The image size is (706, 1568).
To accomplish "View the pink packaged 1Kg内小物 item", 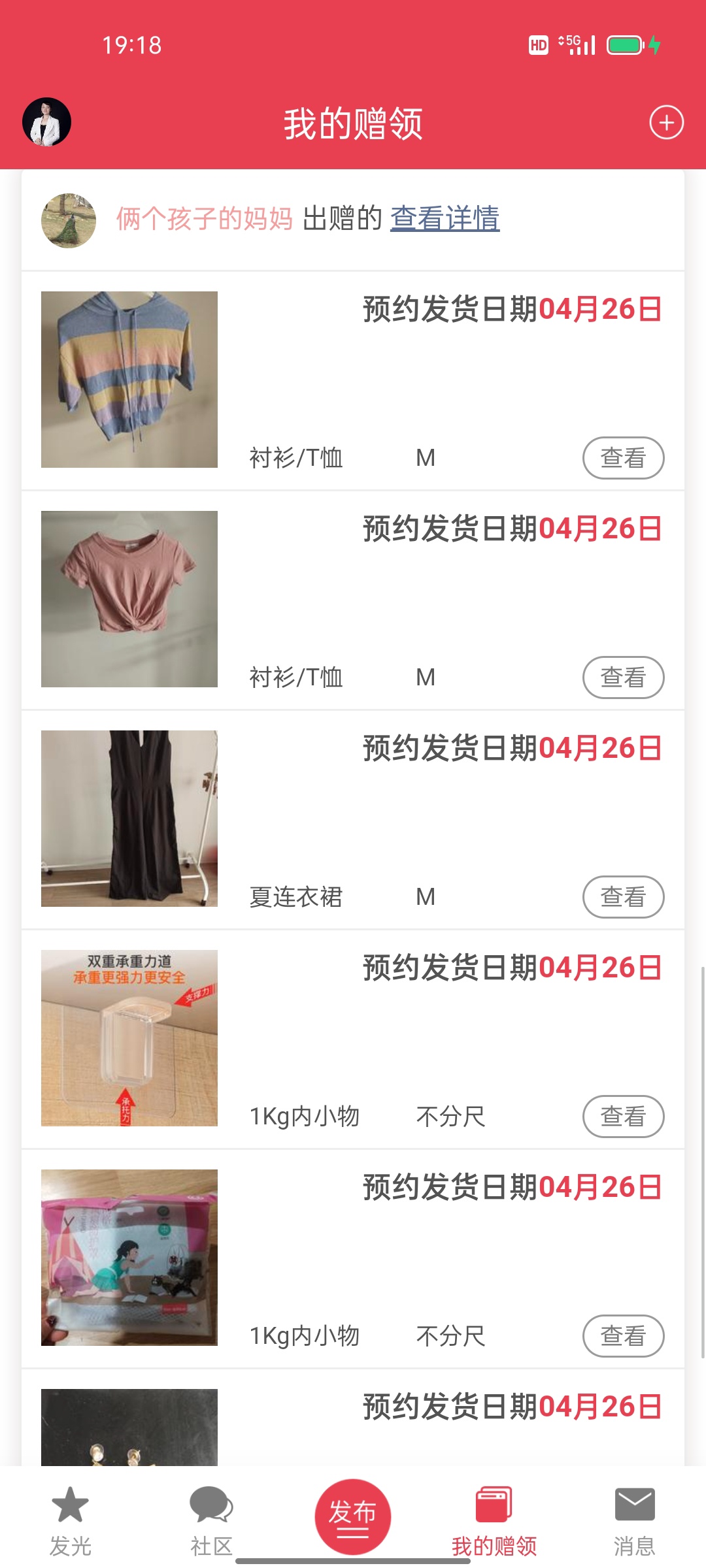I will coord(622,1336).
